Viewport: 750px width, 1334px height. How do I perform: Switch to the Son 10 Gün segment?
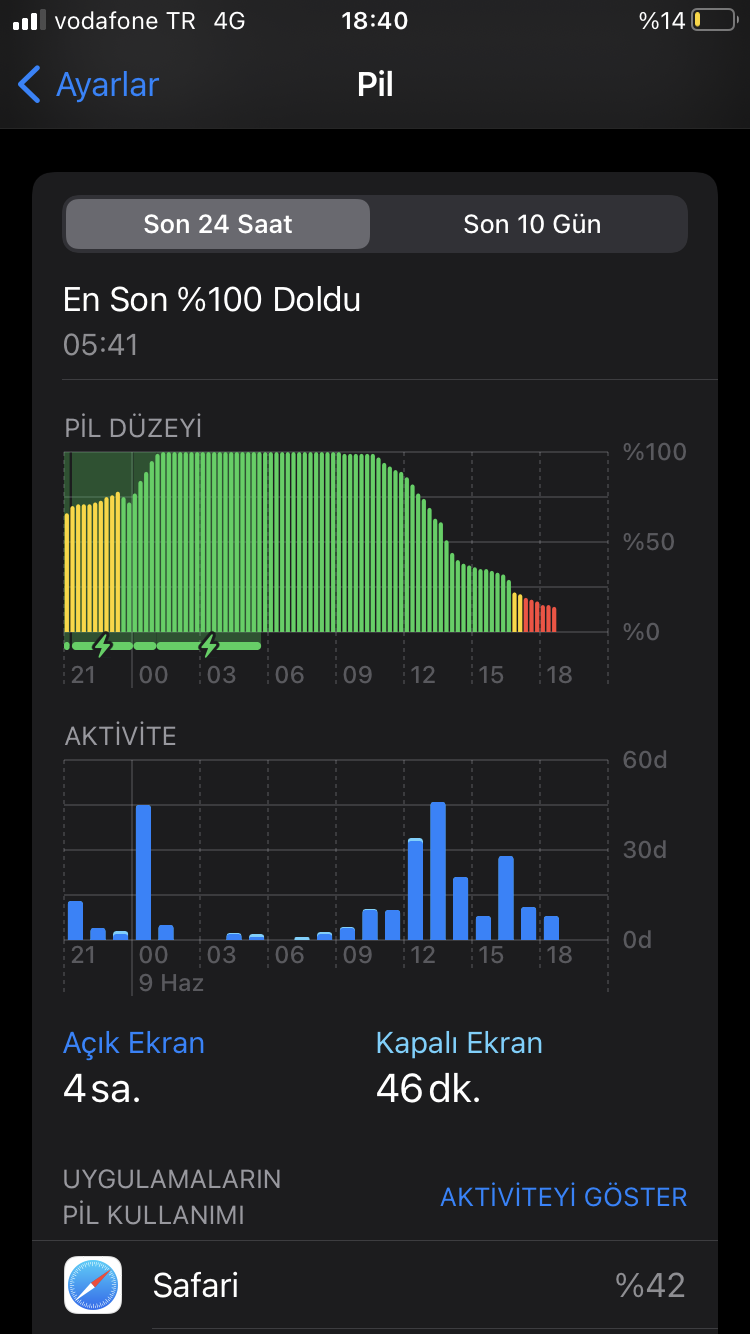coord(532,224)
